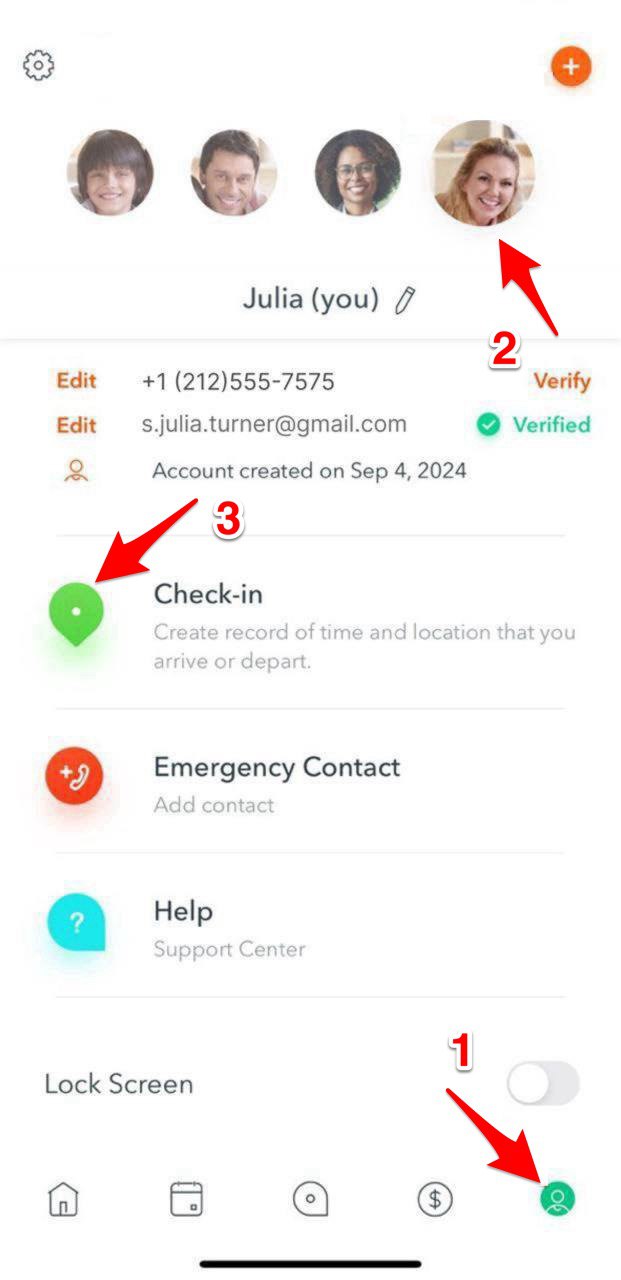621x1280 pixels.
Task: Edit the email s.julia.turner@gmail.com
Action: (x=76, y=425)
